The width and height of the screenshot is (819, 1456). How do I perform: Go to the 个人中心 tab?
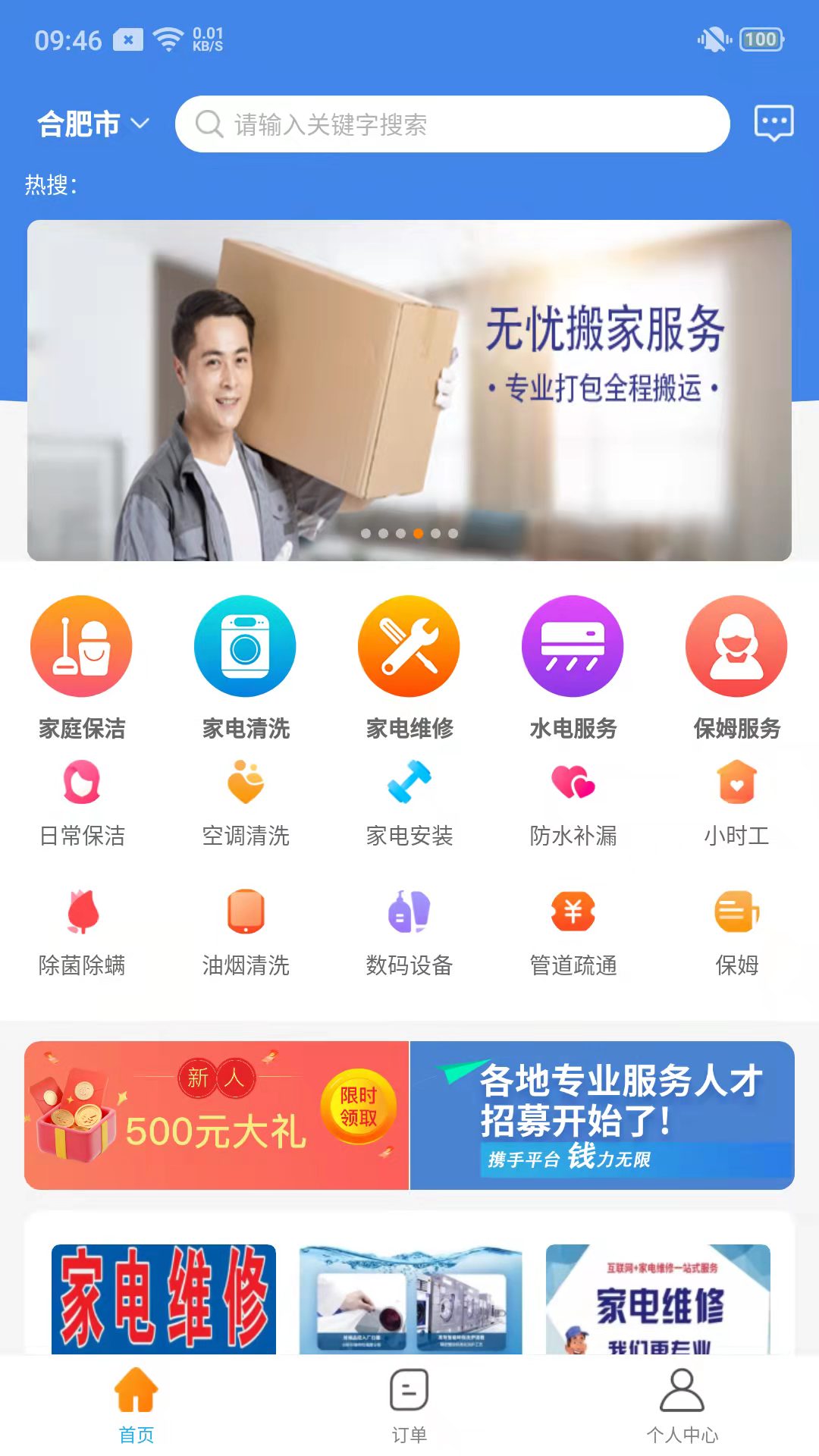tap(682, 1404)
